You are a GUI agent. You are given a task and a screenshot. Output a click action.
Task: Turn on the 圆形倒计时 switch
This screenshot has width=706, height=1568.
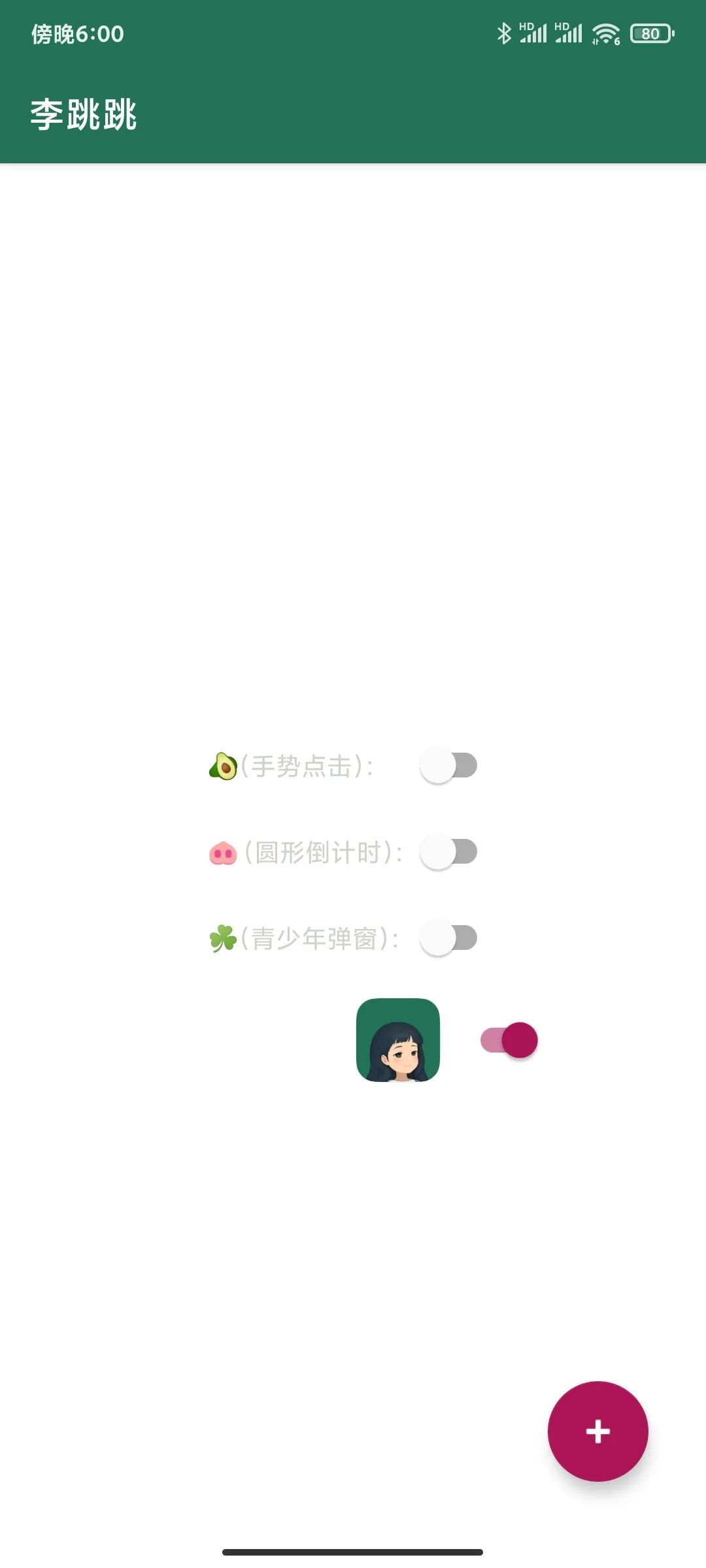click(x=448, y=852)
